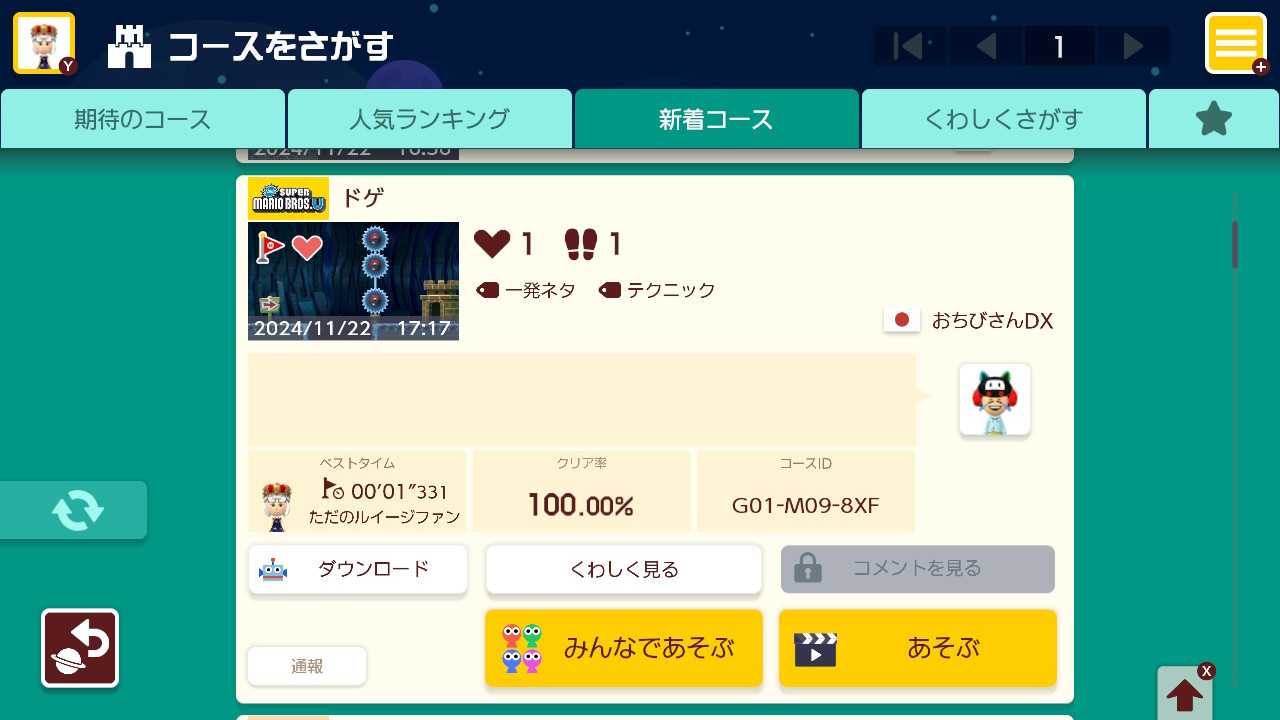
Task: Open the yellow hamburger menu
Action: pyautogui.click(x=1235, y=43)
